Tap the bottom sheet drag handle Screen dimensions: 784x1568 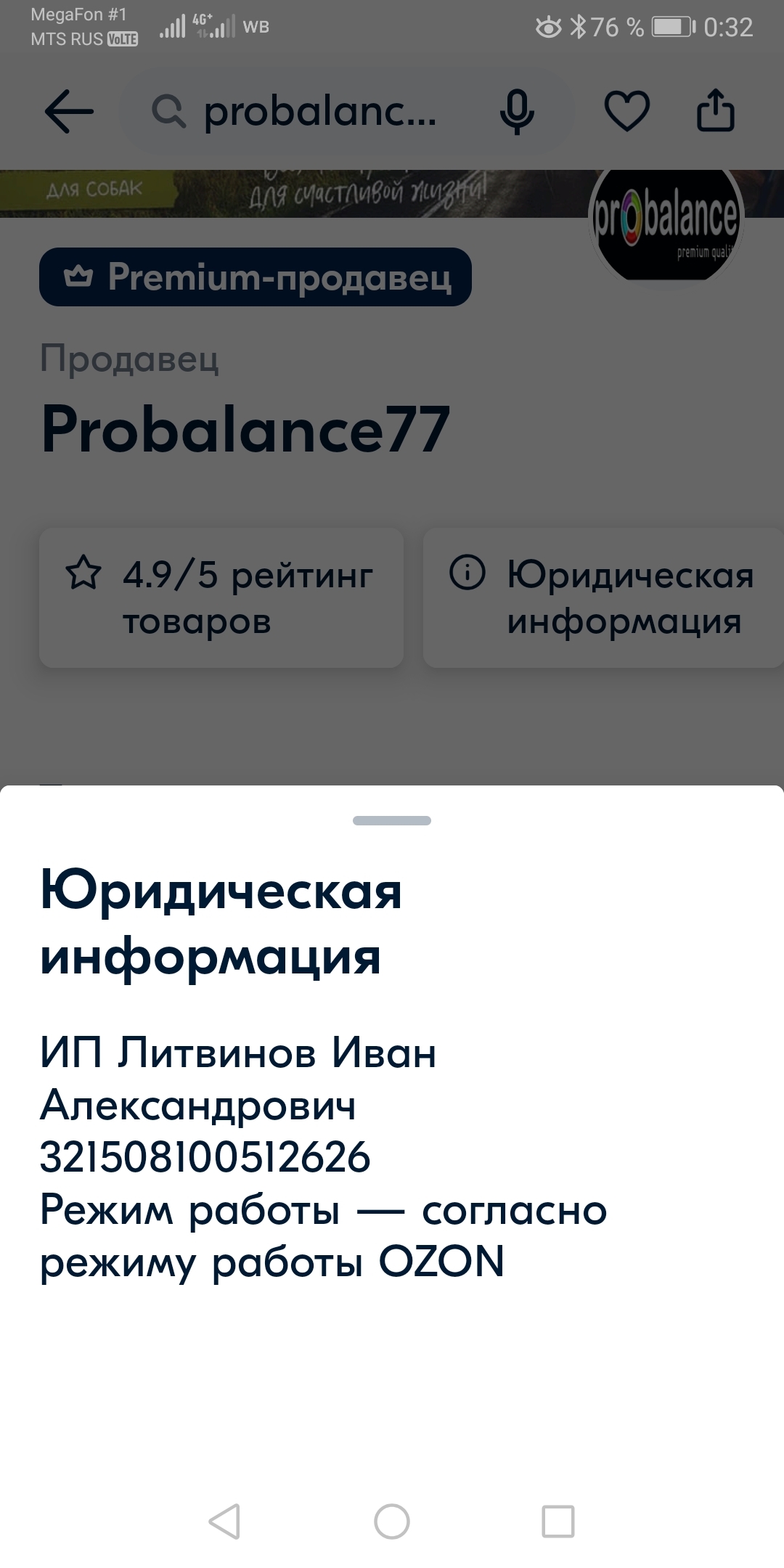(392, 820)
